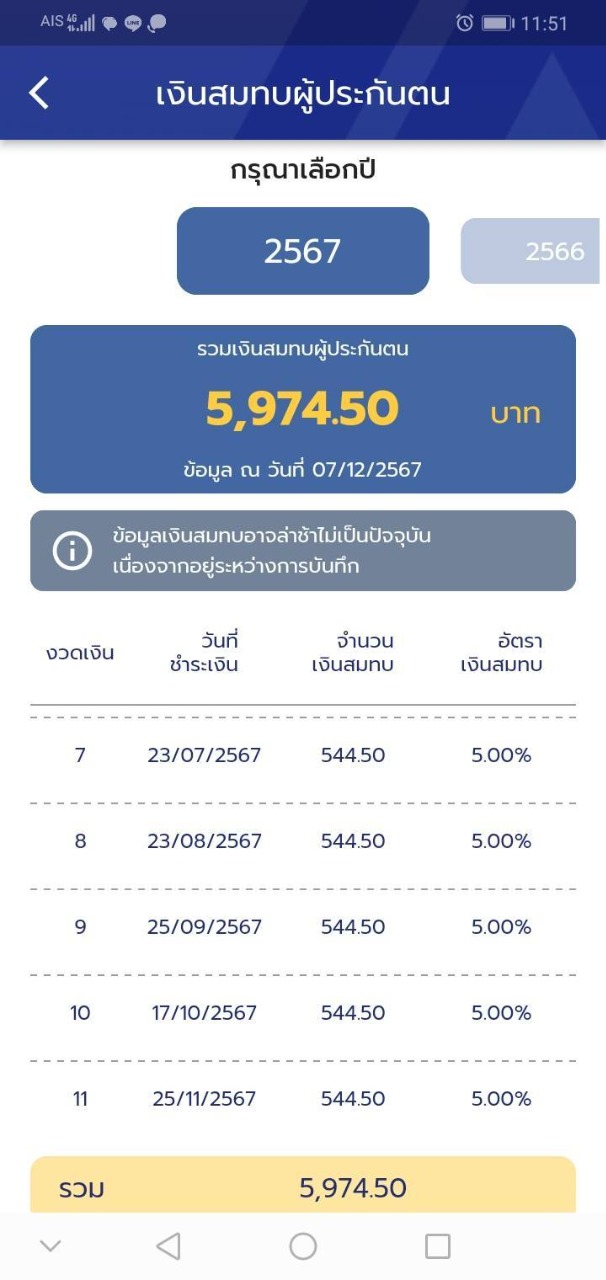Go to the home screen
Image resolution: width=606 pixels, height=1280 pixels.
[303, 1245]
